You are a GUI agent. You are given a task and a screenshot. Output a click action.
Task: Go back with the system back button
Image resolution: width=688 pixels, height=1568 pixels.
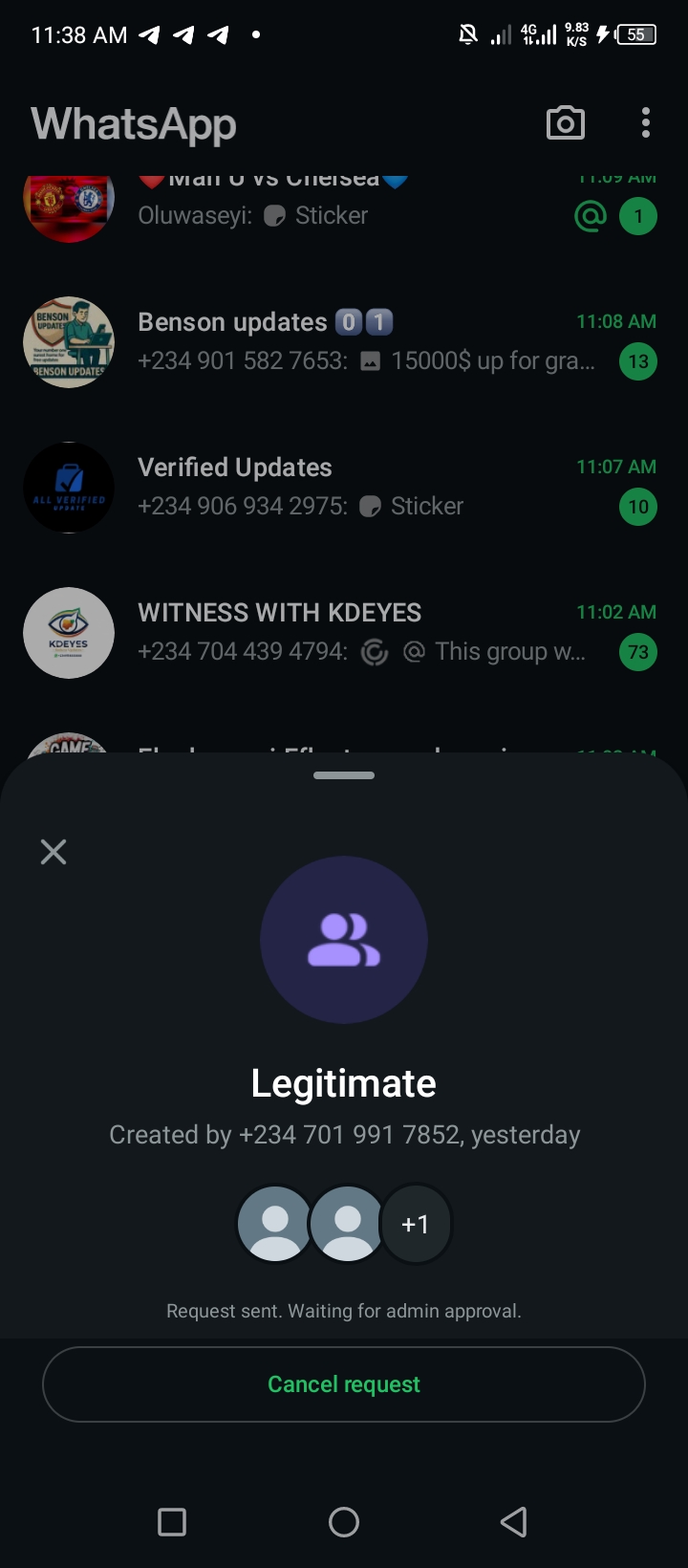tap(514, 1521)
